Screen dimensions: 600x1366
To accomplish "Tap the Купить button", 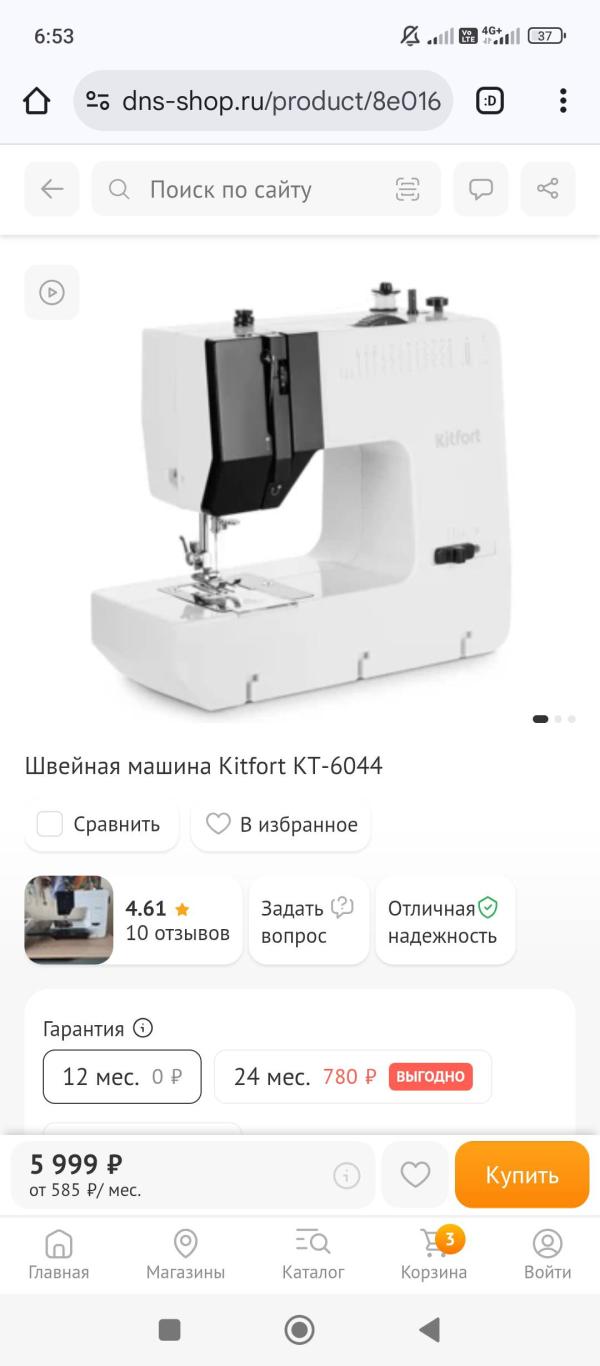I will coord(522,1175).
